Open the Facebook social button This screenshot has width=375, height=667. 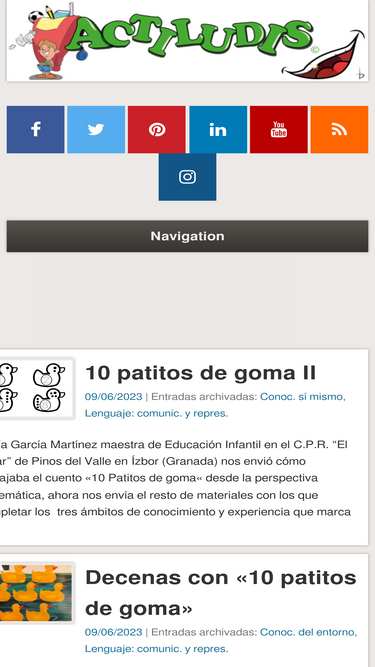pyautogui.click(x=35, y=129)
